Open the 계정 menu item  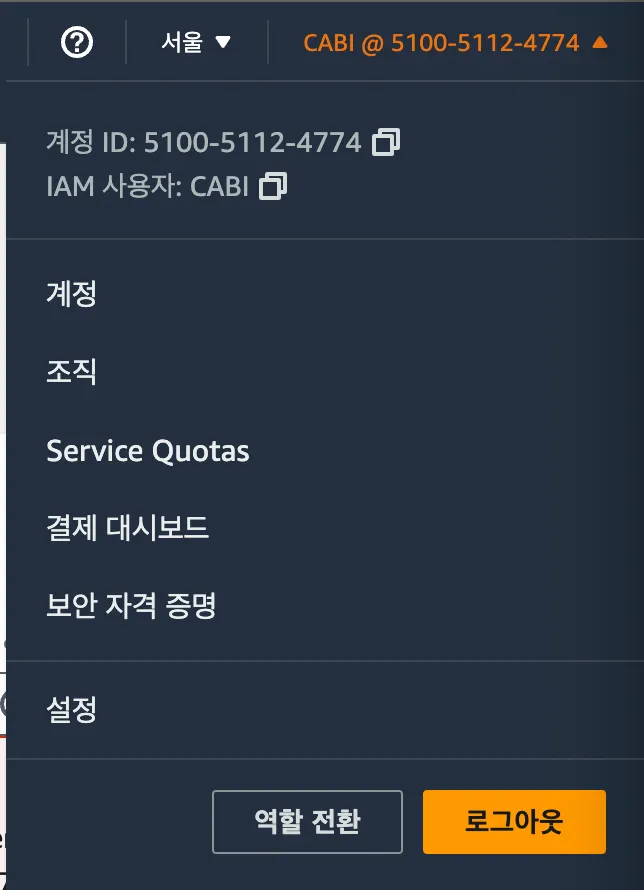pyautogui.click(x=72, y=295)
